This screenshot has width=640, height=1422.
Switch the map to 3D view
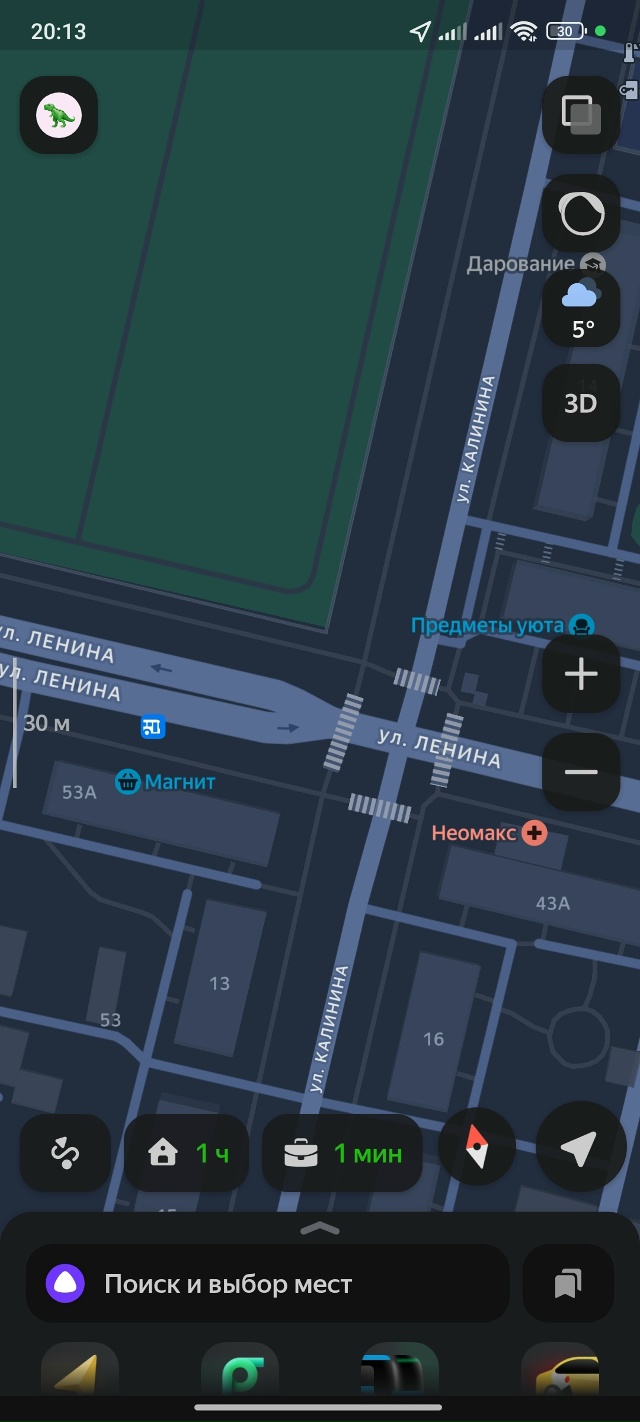click(581, 403)
